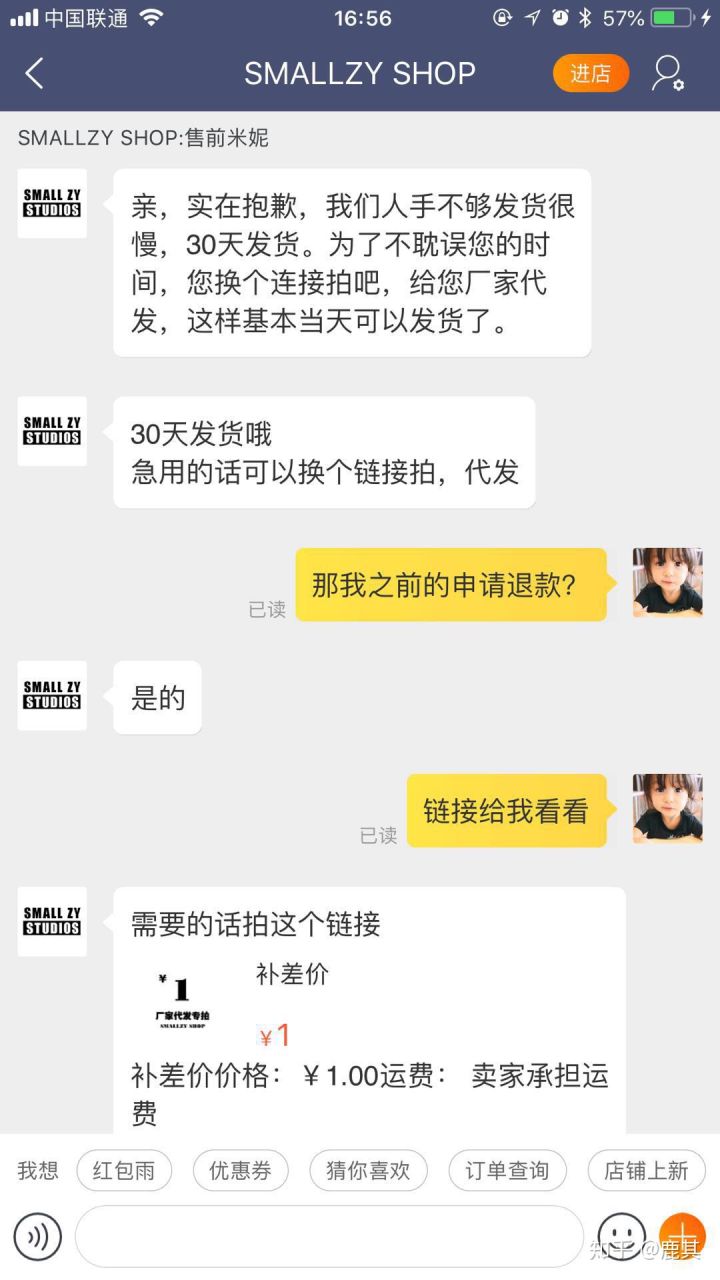The height and width of the screenshot is (1280, 720).
Task: Open 订单查询 order lookup
Action: [x=507, y=1171]
